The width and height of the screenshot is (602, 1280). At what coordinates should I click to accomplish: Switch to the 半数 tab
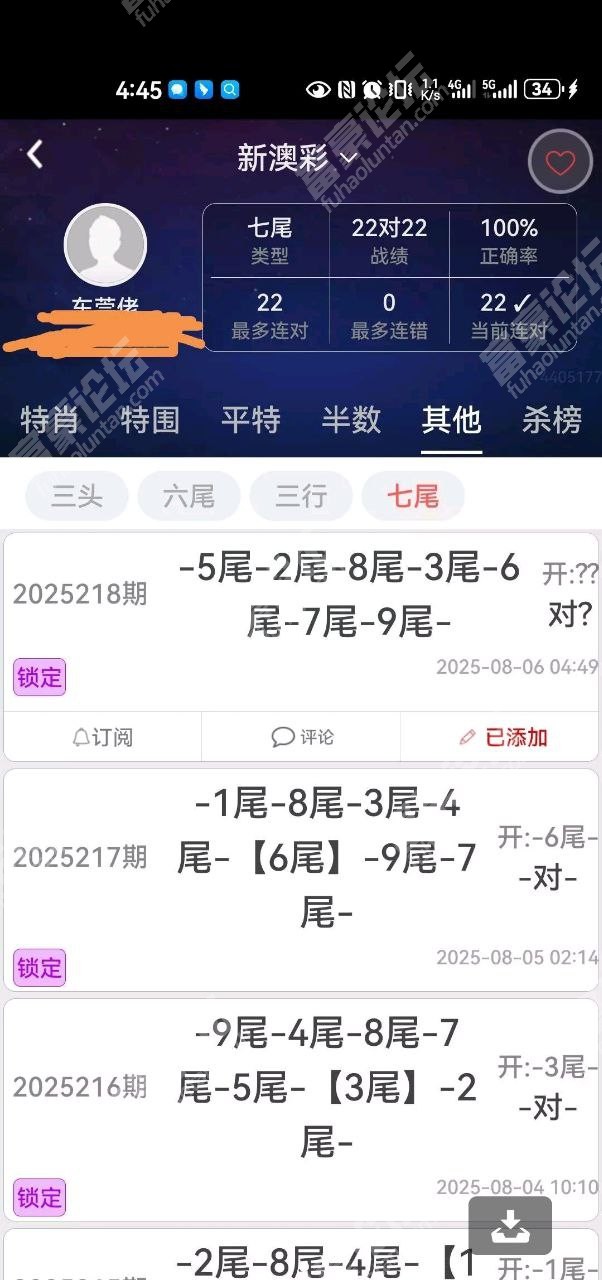(x=351, y=420)
